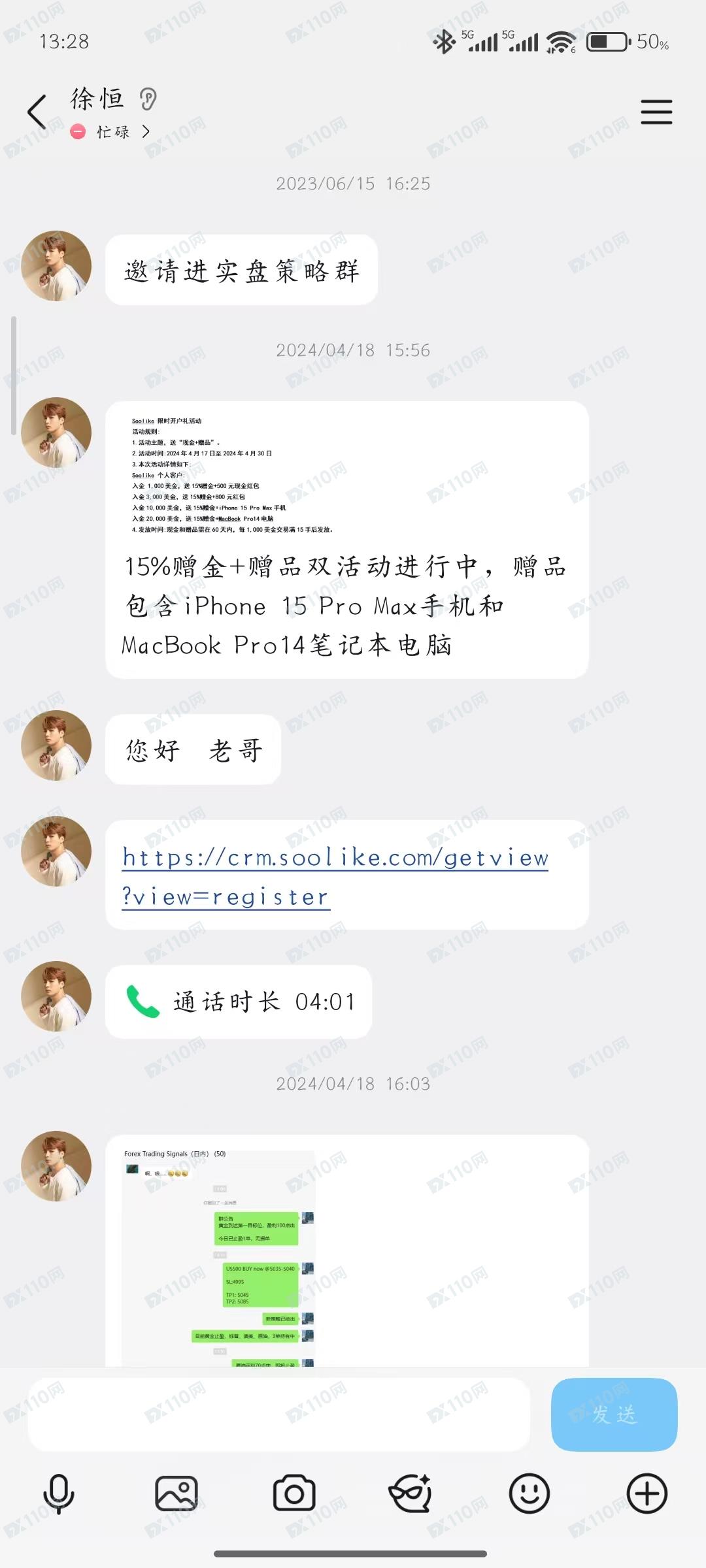
Task: Tap the 通话时长 04:01 call record
Action: 239,1002
